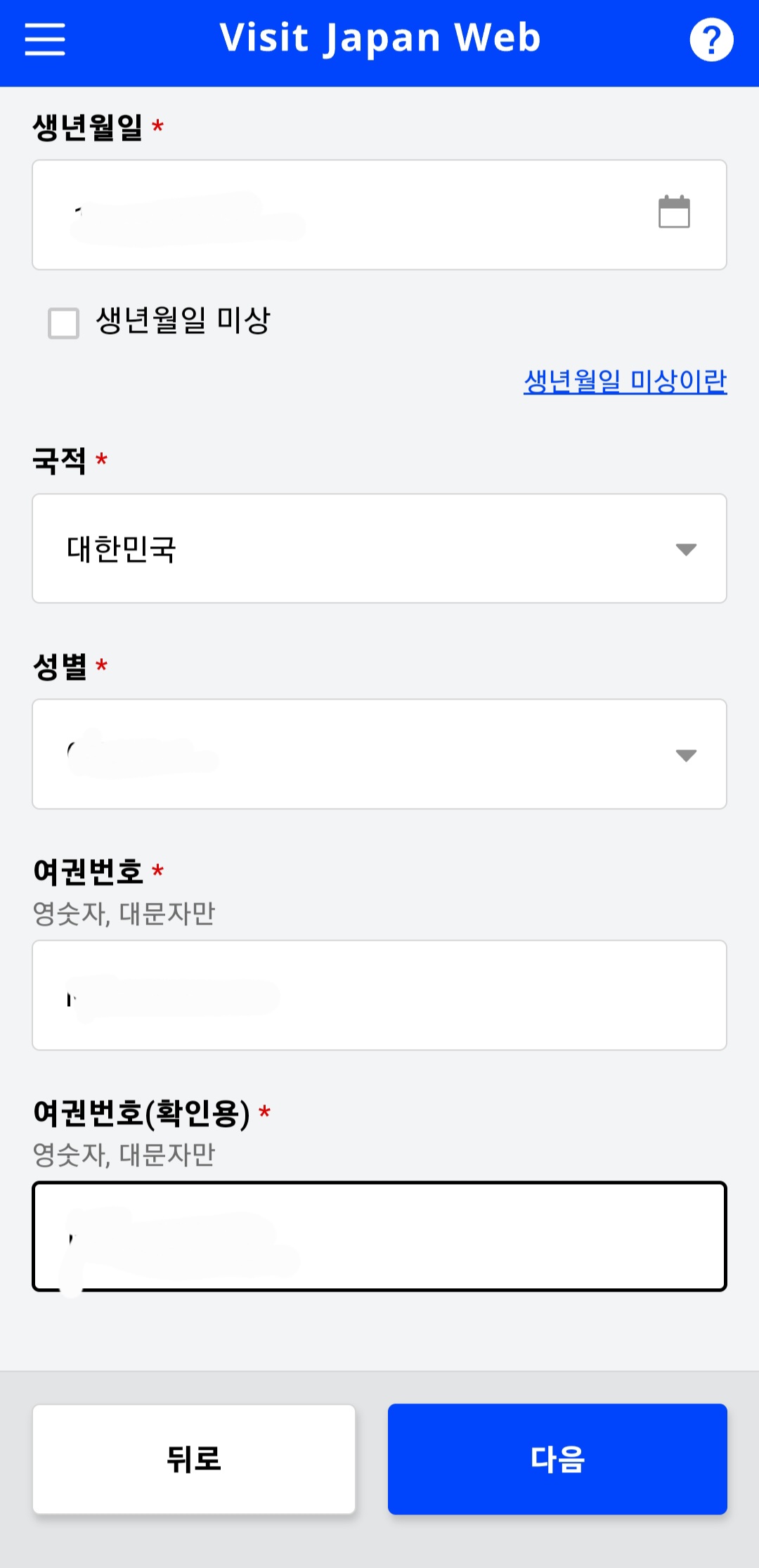Proceed with the 다음 button
The width and height of the screenshot is (759, 1568).
pos(557,1459)
